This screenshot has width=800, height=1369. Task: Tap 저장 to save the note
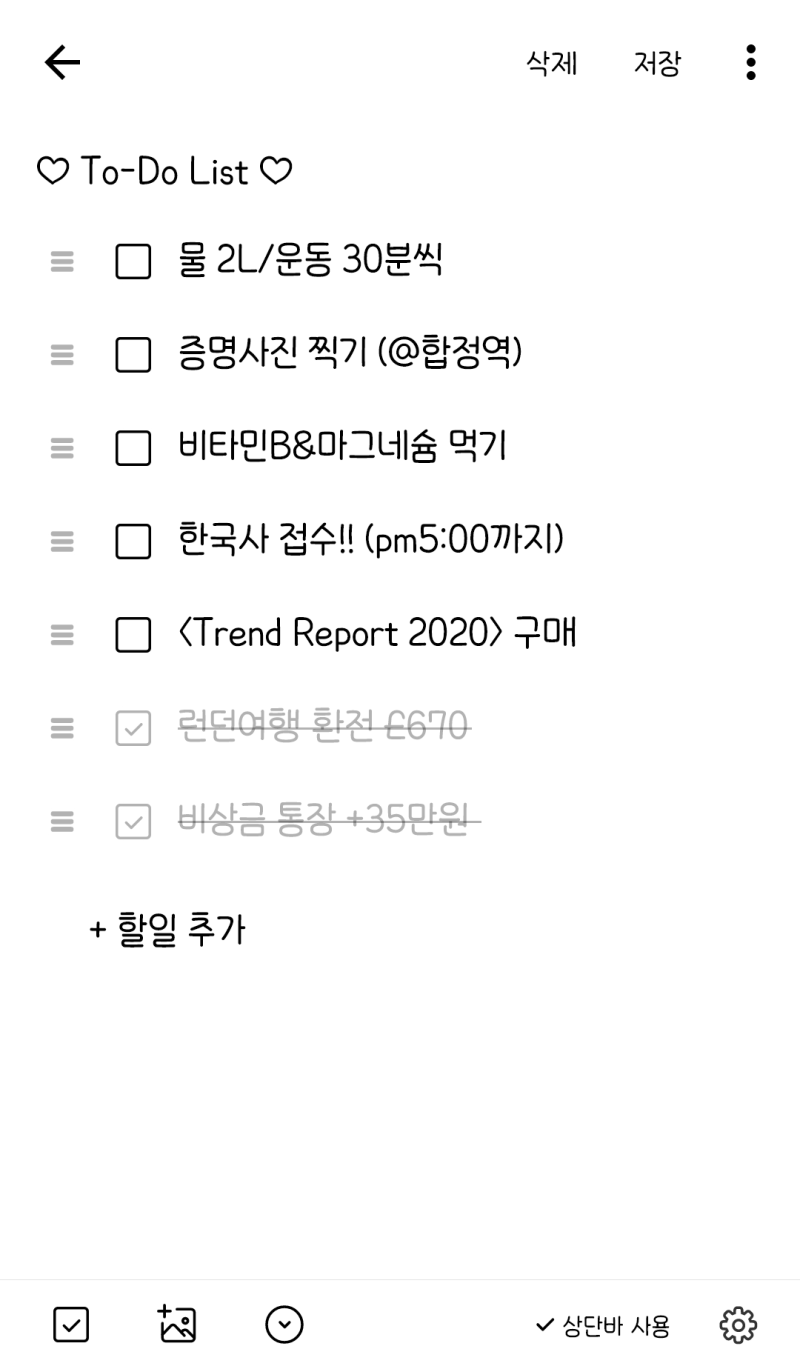point(658,63)
